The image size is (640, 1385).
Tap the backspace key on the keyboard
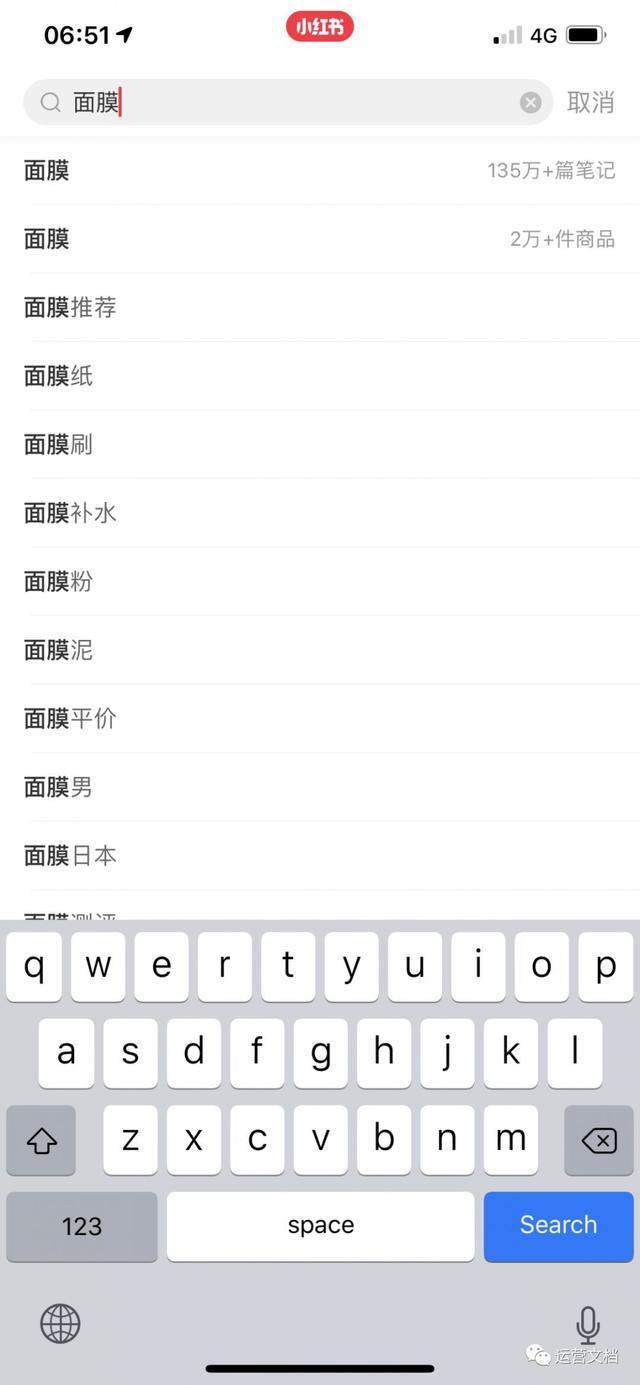(598, 1140)
